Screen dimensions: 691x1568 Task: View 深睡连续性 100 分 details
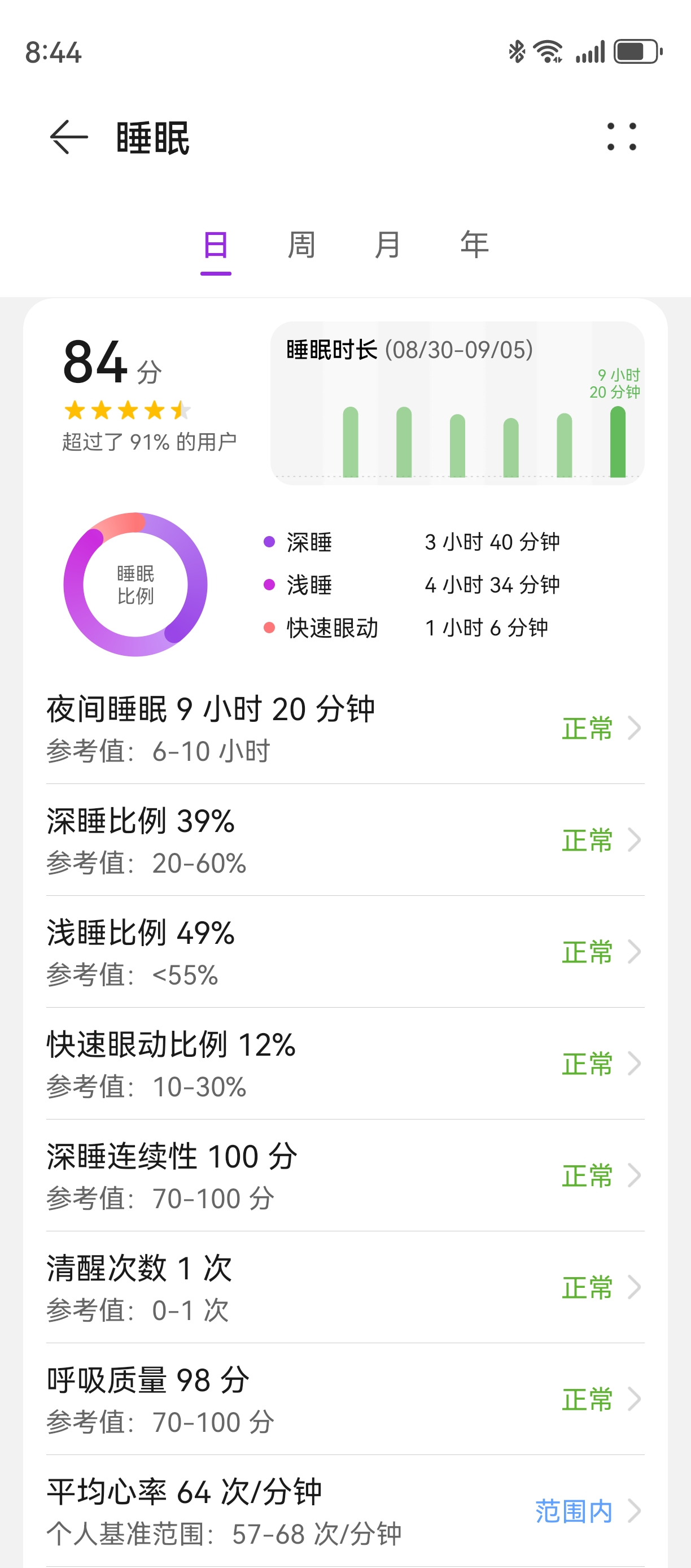coord(345,1175)
